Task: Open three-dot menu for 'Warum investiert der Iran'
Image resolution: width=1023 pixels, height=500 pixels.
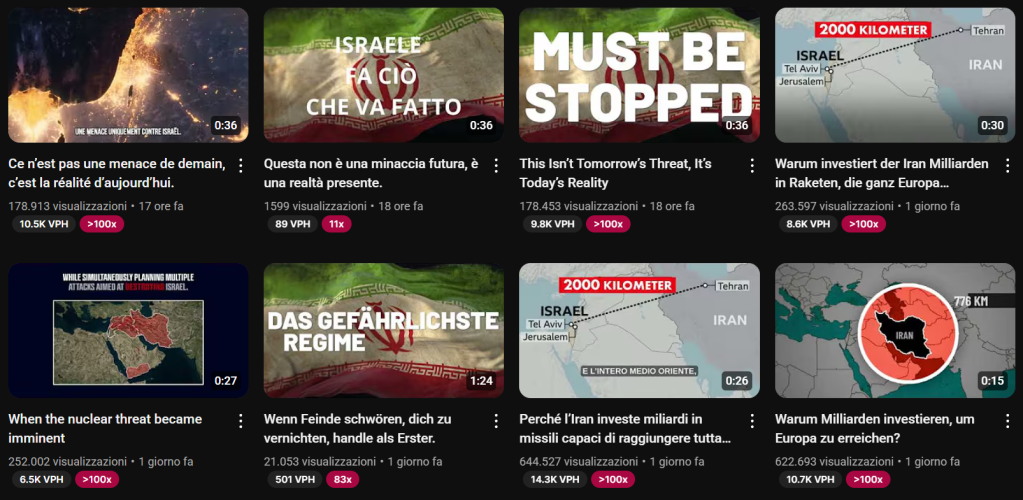Action: click(1008, 166)
